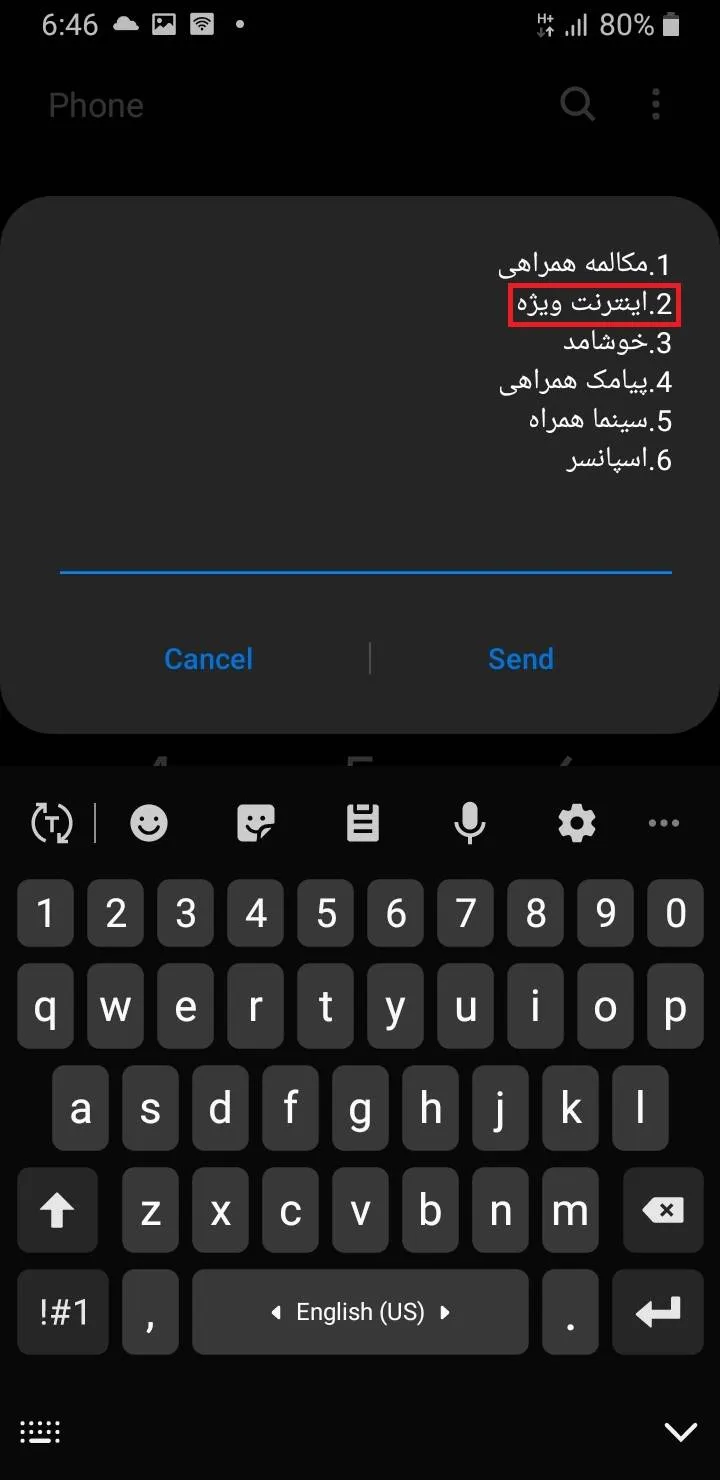Open the keyboard clipboard
This screenshot has height=1480, width=720.
[x=362, y=823]
